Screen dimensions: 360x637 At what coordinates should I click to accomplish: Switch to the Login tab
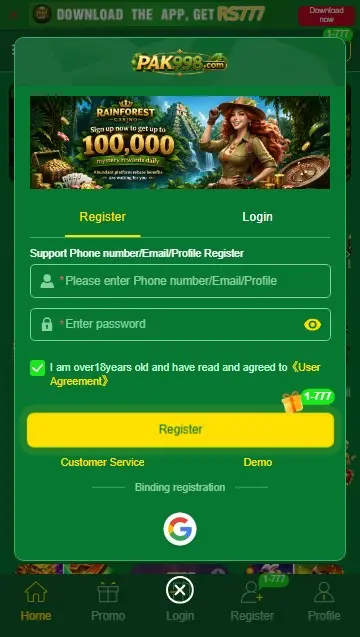coord(257,217)
